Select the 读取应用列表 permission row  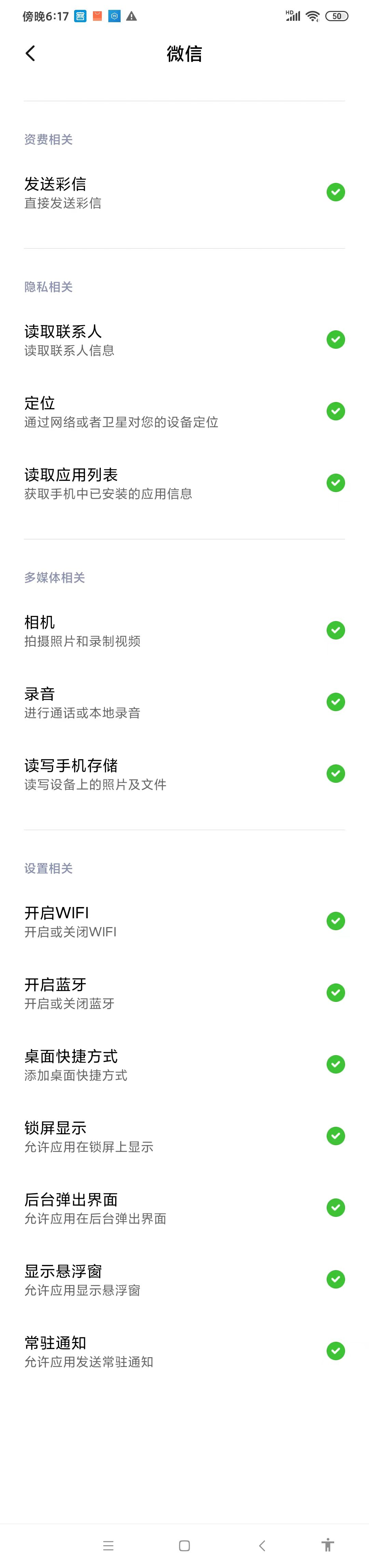pyautogui.click(x=184, y=483)
